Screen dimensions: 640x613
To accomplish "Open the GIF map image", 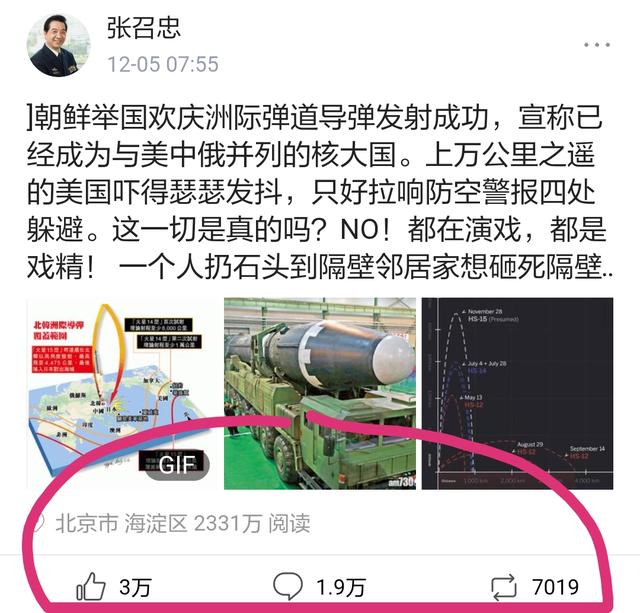I will coord(121,392).
